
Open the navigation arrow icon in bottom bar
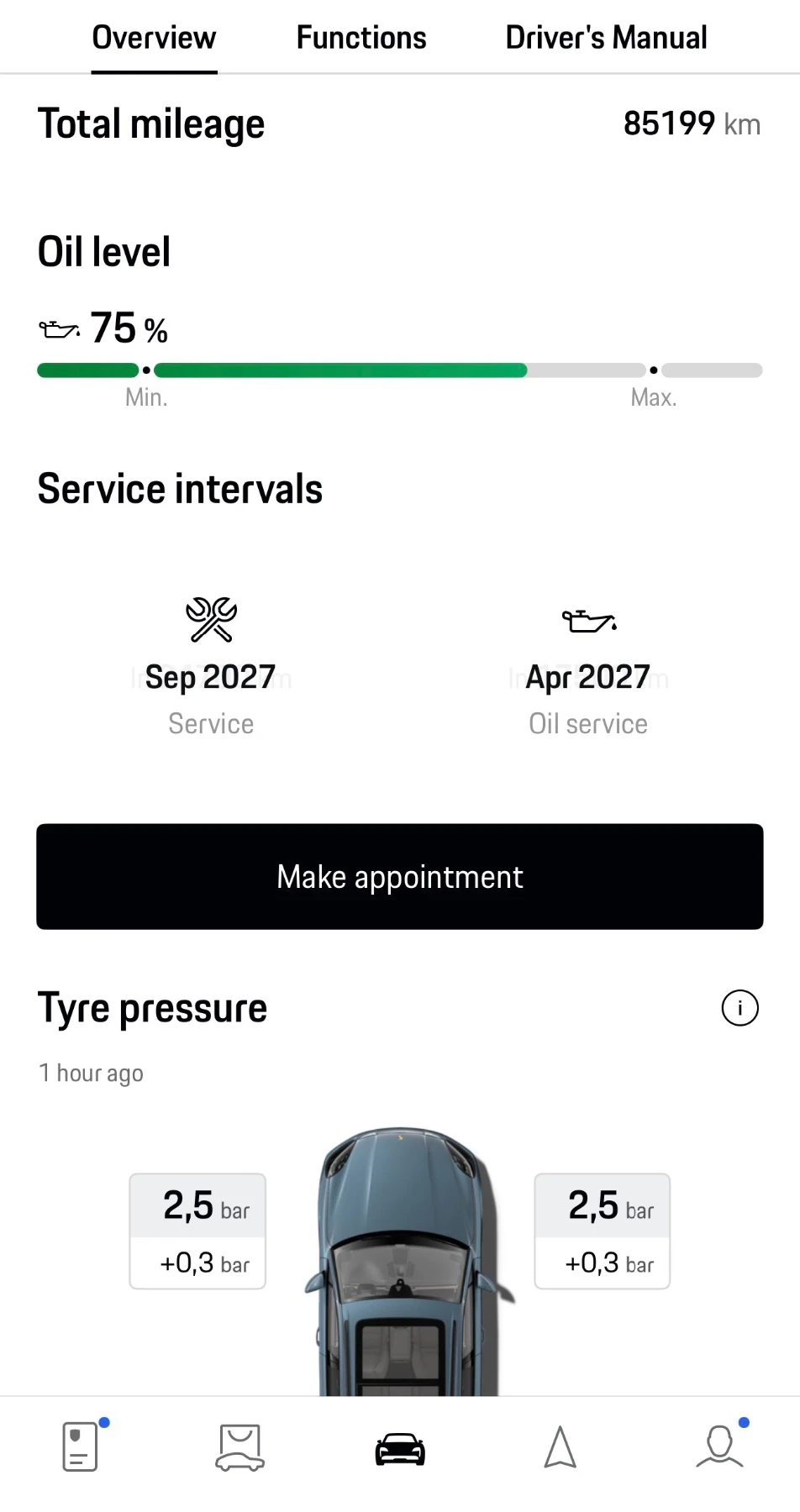coord(560,1446)
